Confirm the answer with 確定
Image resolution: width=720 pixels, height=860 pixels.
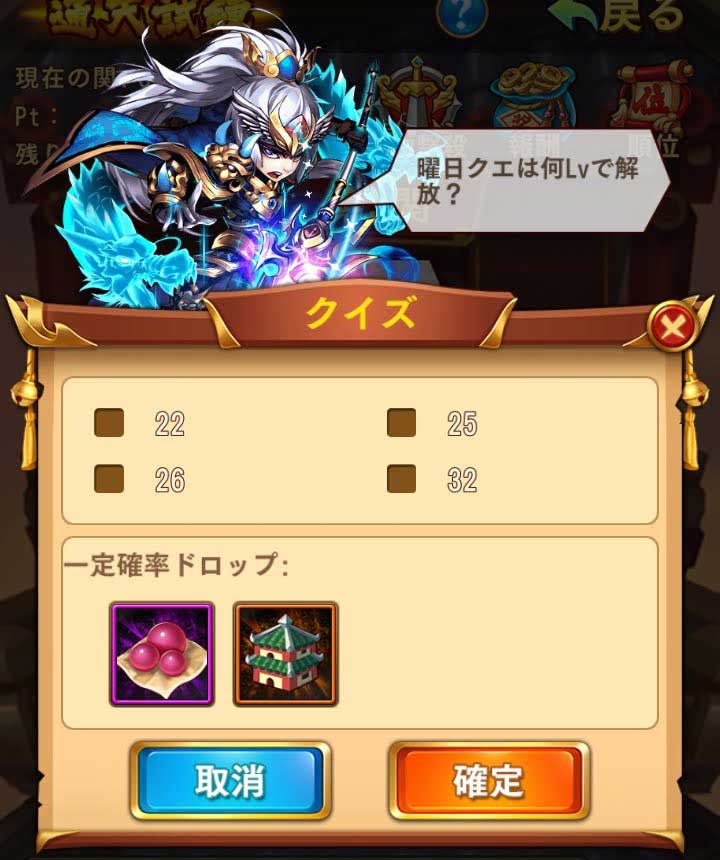coord(489,781)
